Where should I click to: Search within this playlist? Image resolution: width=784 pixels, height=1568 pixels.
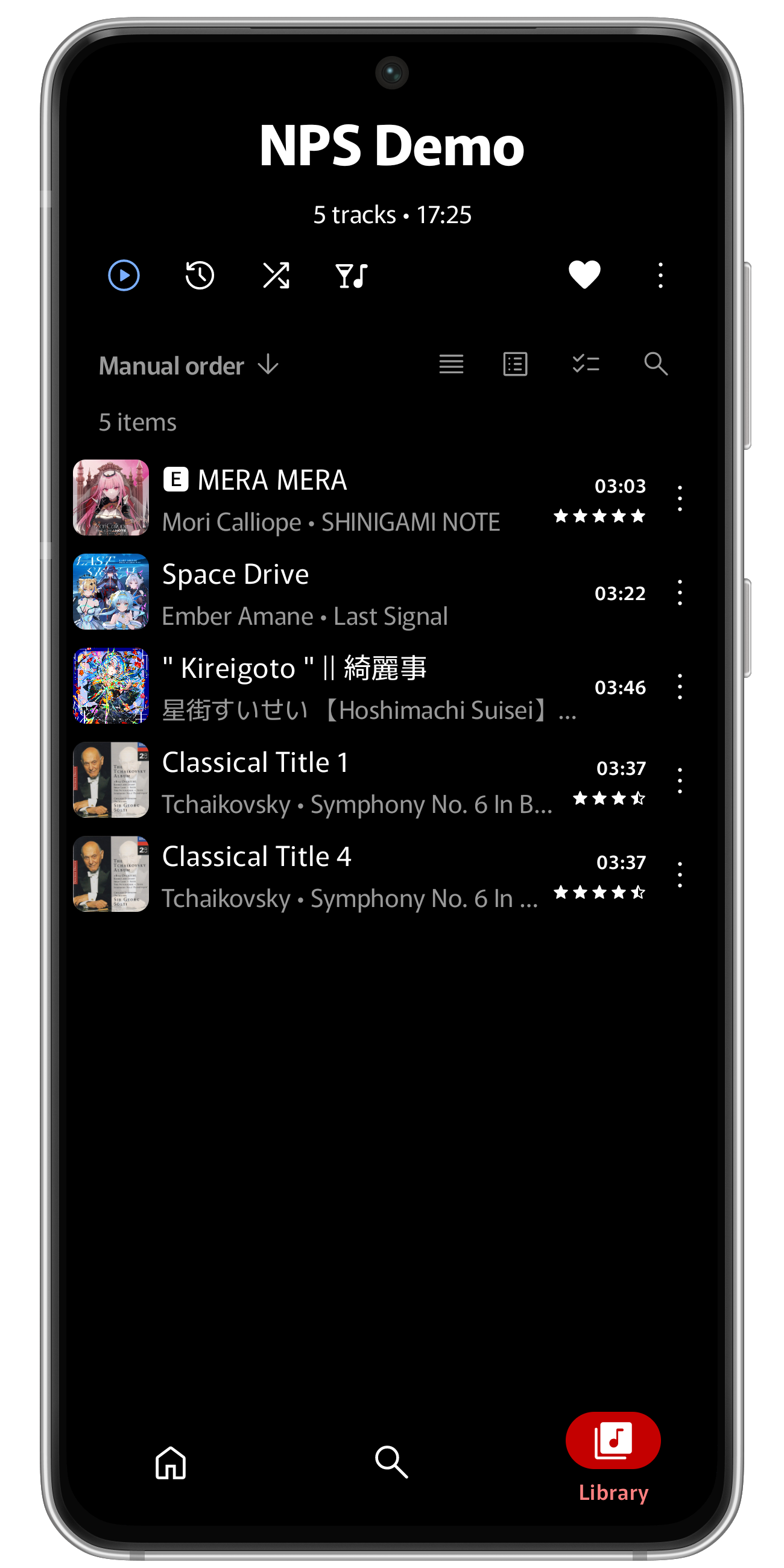coord(656,364)
